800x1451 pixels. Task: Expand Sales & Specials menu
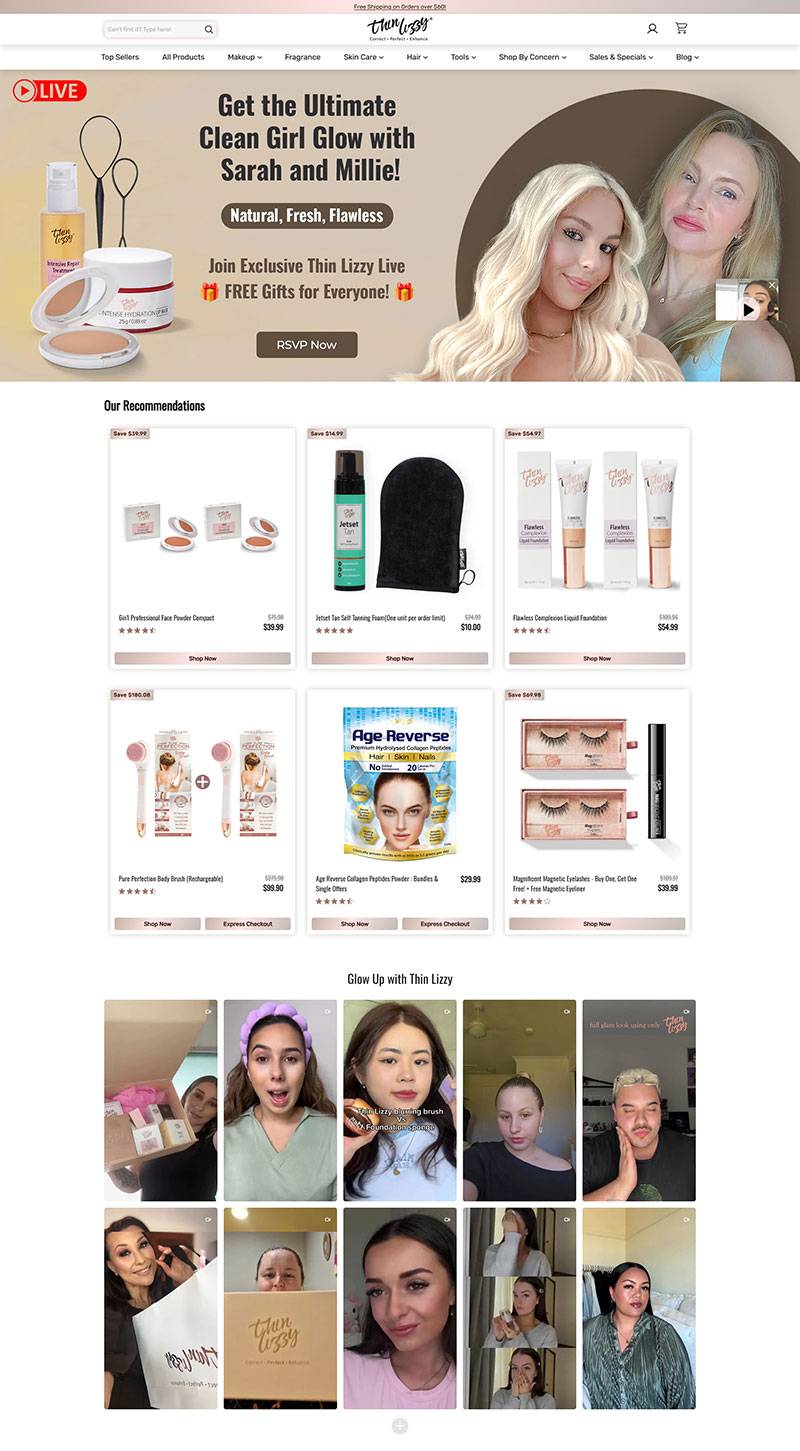point(620,57)
